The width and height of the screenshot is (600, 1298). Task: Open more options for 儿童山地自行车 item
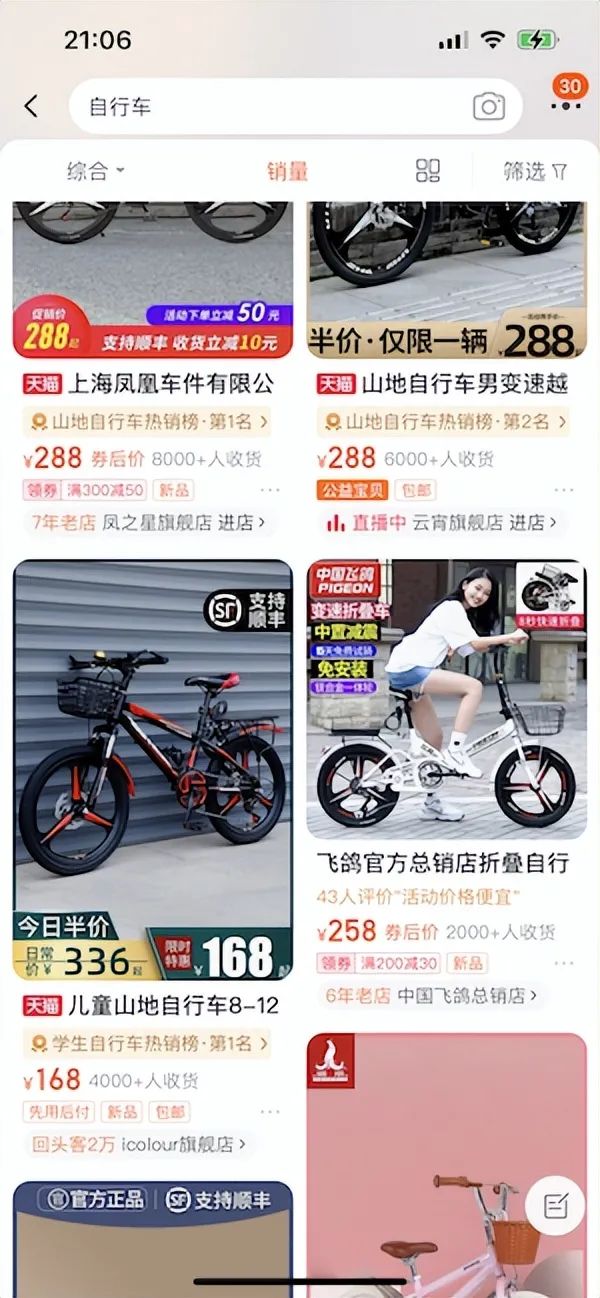pyautogui.click(x=270, y=1112)
